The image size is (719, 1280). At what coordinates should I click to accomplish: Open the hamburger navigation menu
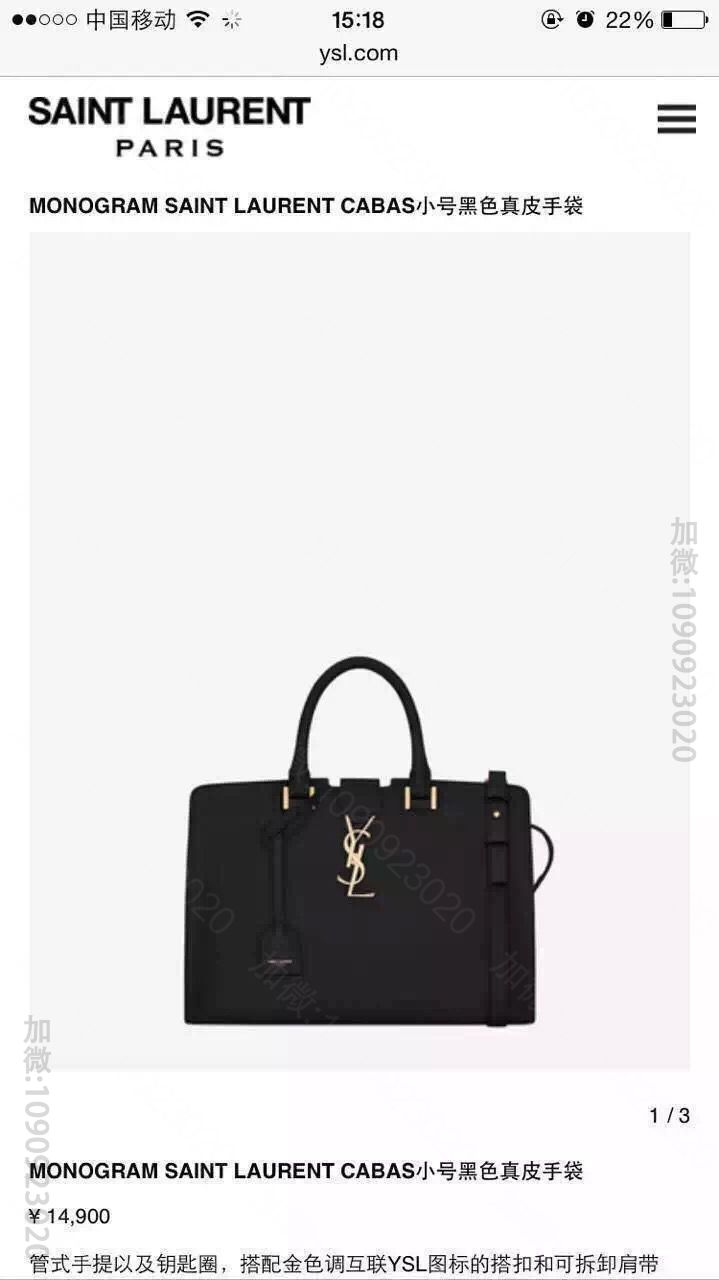pos(676,119)
